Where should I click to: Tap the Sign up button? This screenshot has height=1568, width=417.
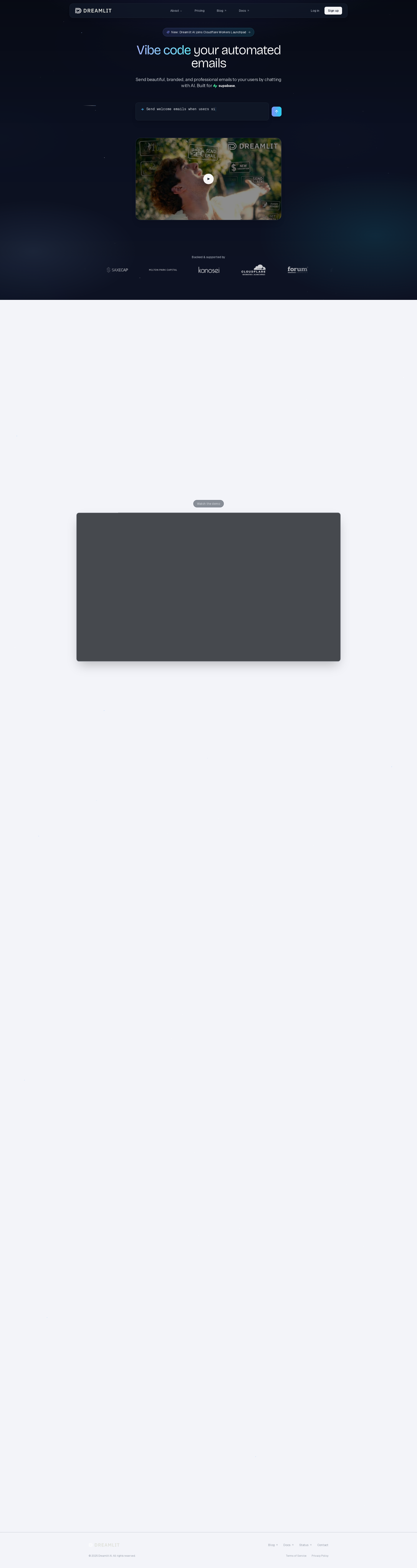point(333,10)
